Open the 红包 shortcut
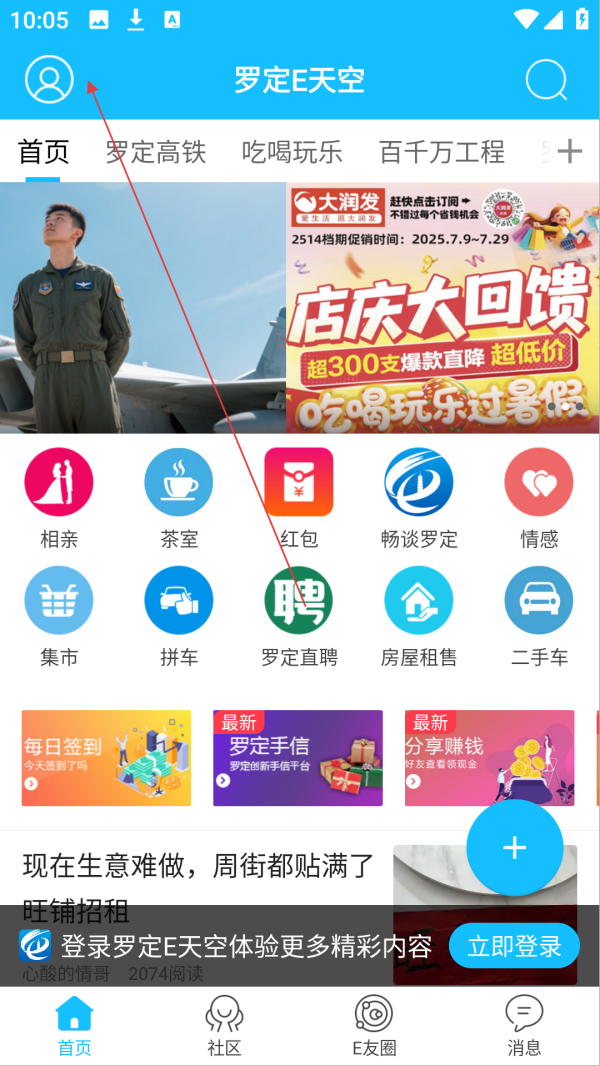Image resolution: width=600 pixels, height=1066 pixels. coord(299,498)
